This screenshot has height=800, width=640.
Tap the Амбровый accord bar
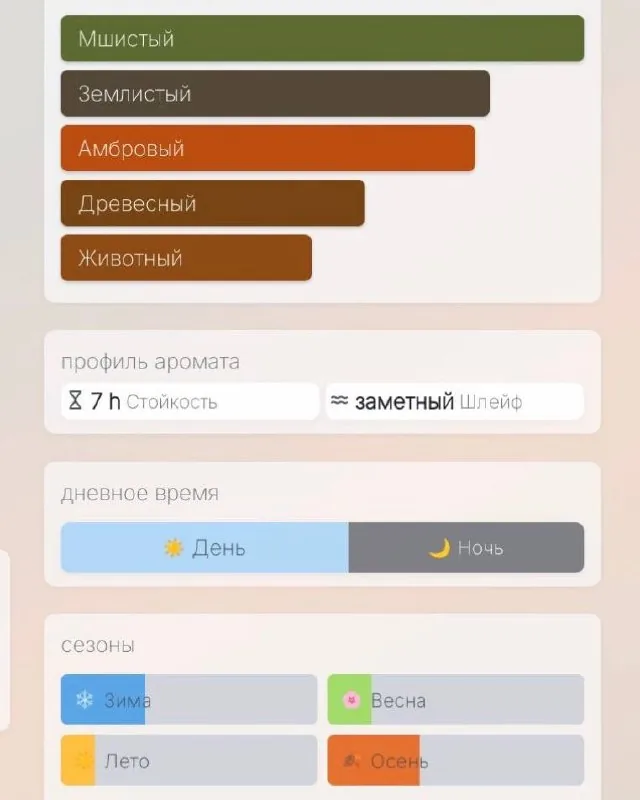coord(268,148)
